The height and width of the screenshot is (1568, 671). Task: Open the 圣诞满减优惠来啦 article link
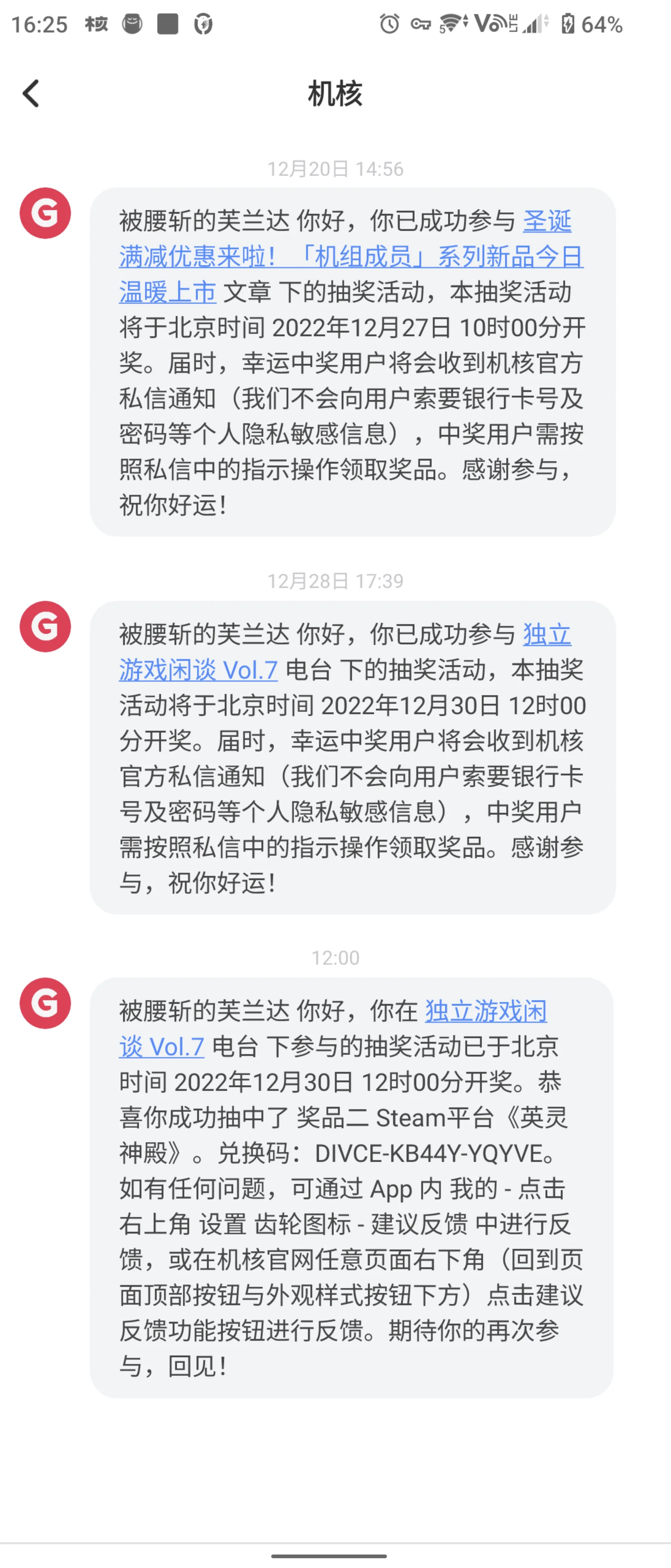coord(351,257)
